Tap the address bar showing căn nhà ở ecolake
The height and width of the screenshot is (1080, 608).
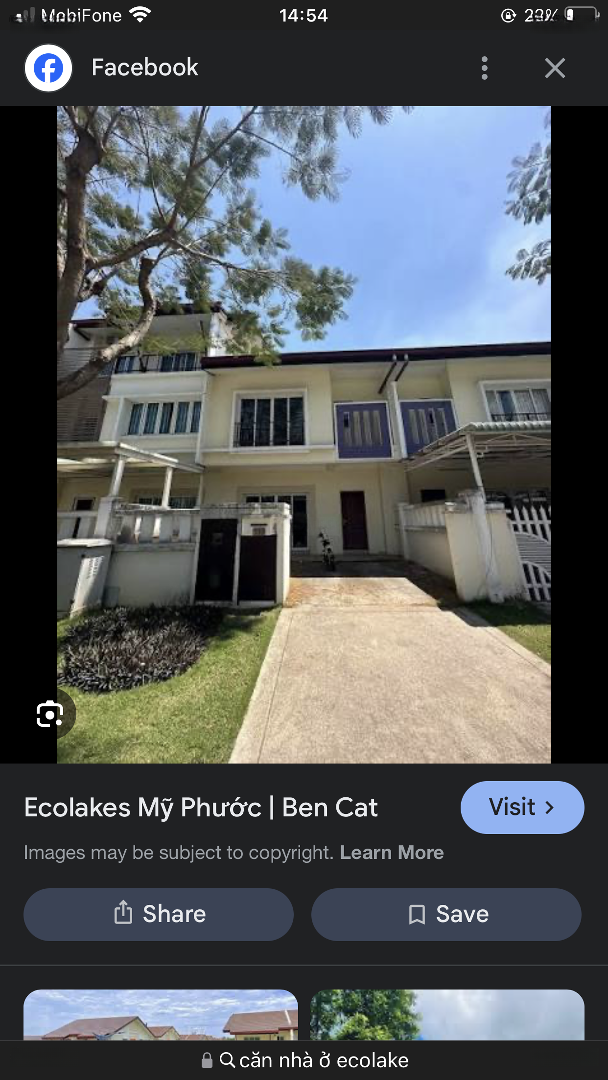304,1060
